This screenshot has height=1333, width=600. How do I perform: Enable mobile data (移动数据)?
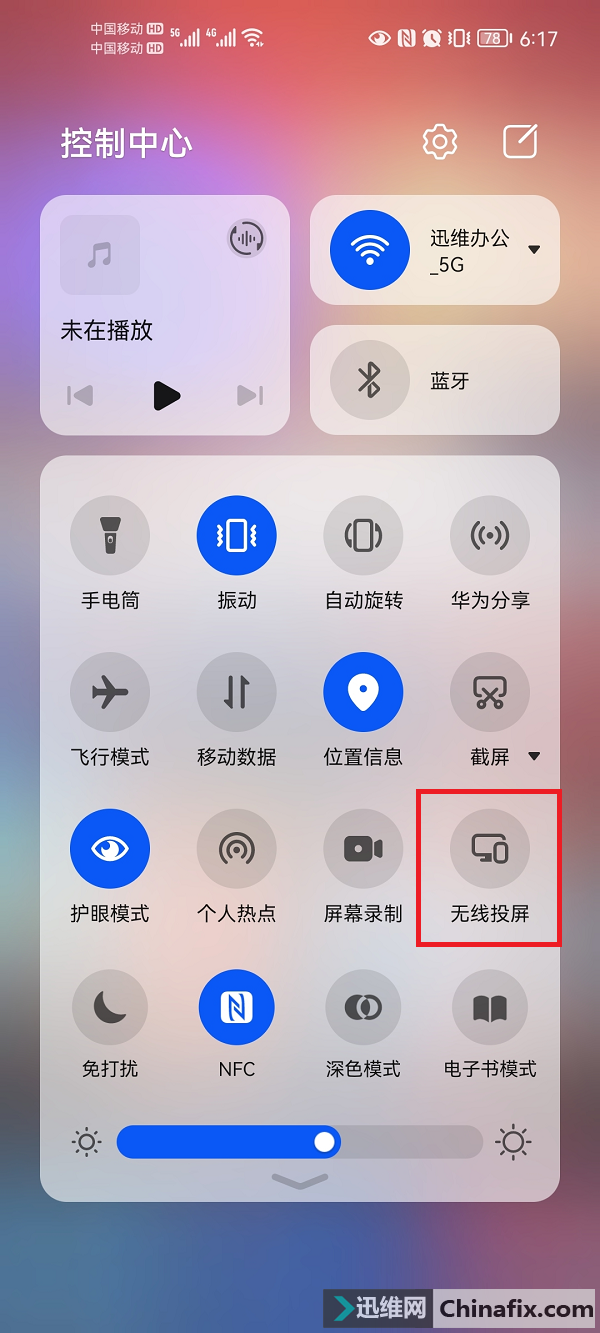coord(237,692)
